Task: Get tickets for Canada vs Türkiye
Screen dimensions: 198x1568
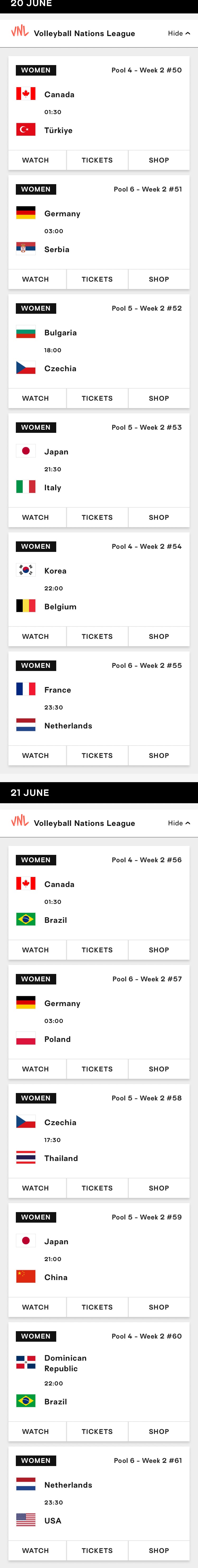Action: (97, 160)
